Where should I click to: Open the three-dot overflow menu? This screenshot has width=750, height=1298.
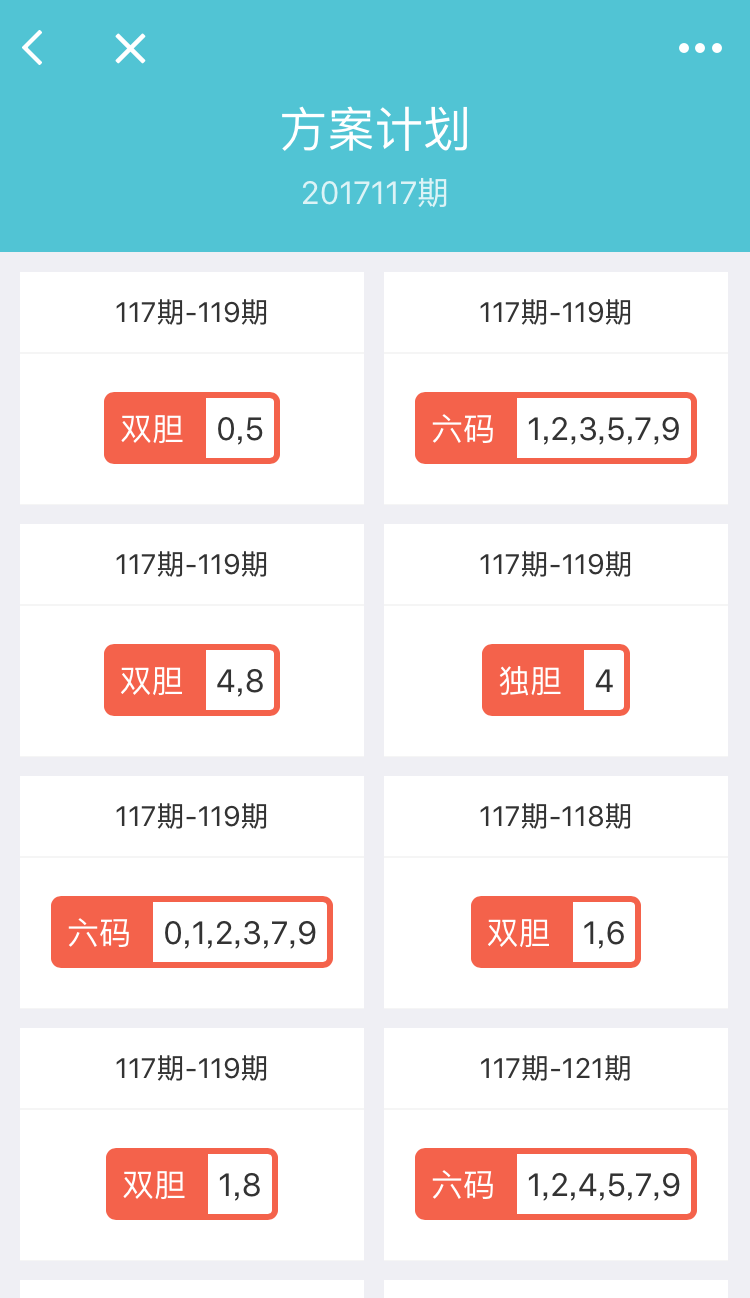coord(700,48)
